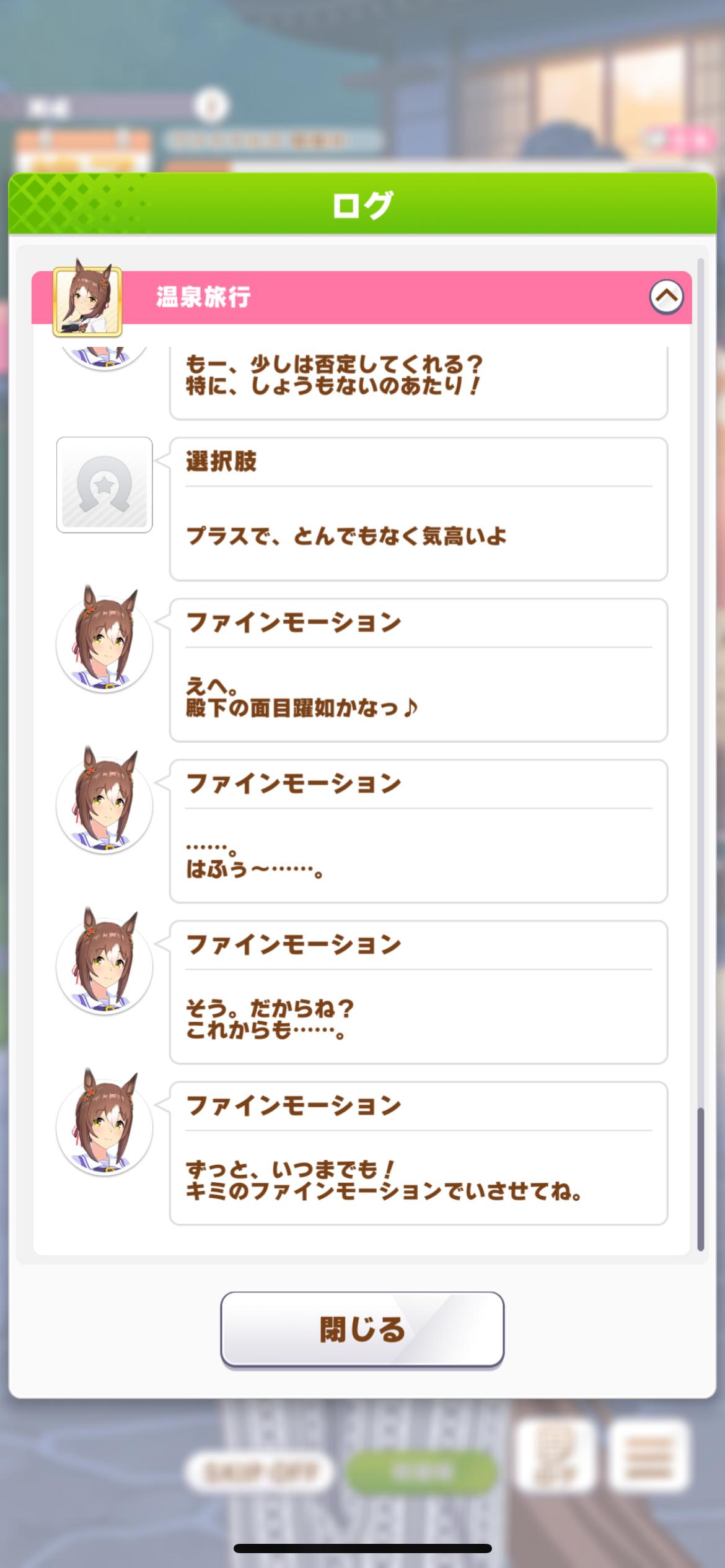The height and width of the screenshot is (1568, 725).
Task: Close the log dialog with 閉じる
Action: point(362,1329)
